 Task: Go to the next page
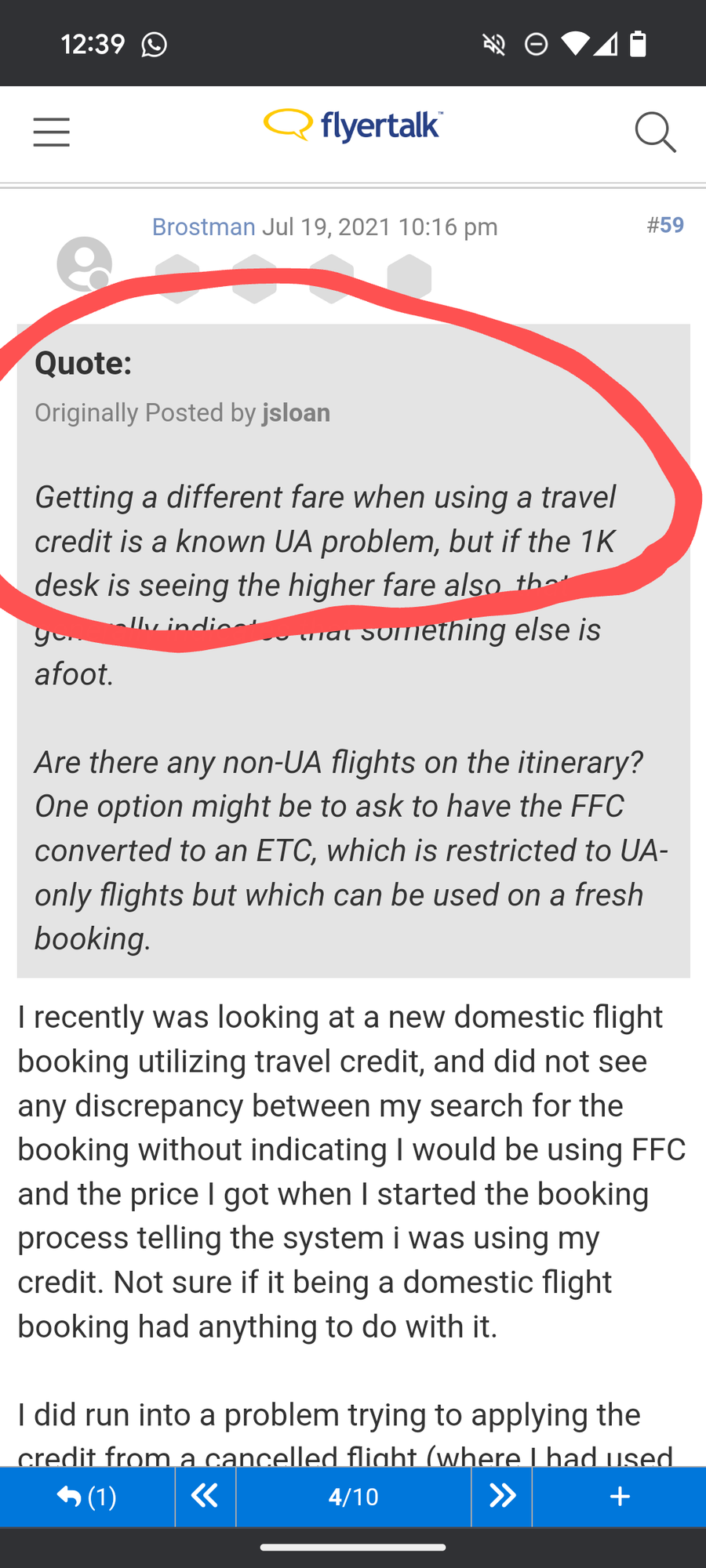point(502,1497)
